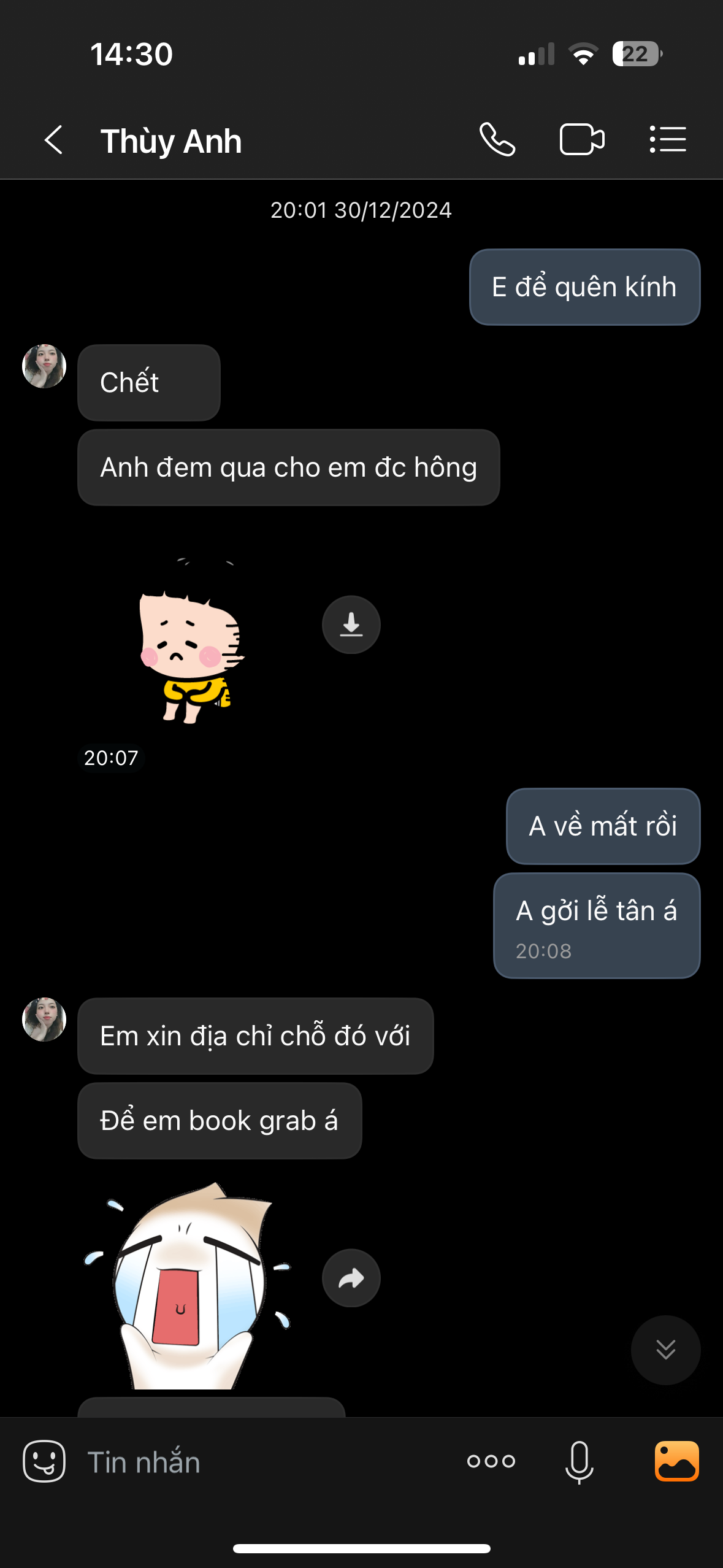The width and height of the screenshot is (723, 1568).
Task: Download the sad child sticker
Action: click(351, 625)
